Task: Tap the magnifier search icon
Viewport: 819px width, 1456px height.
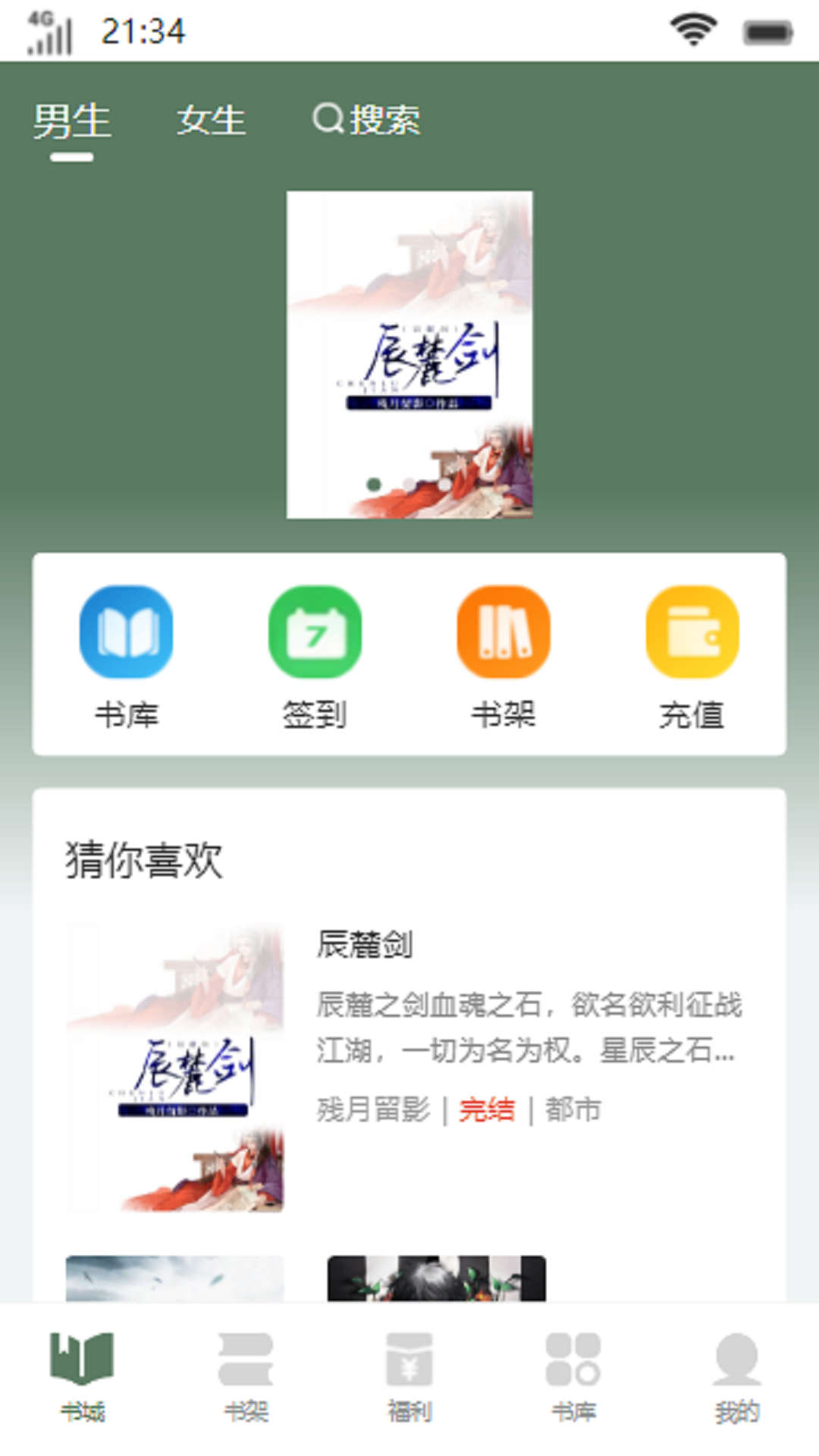Action: pos(328,119)
